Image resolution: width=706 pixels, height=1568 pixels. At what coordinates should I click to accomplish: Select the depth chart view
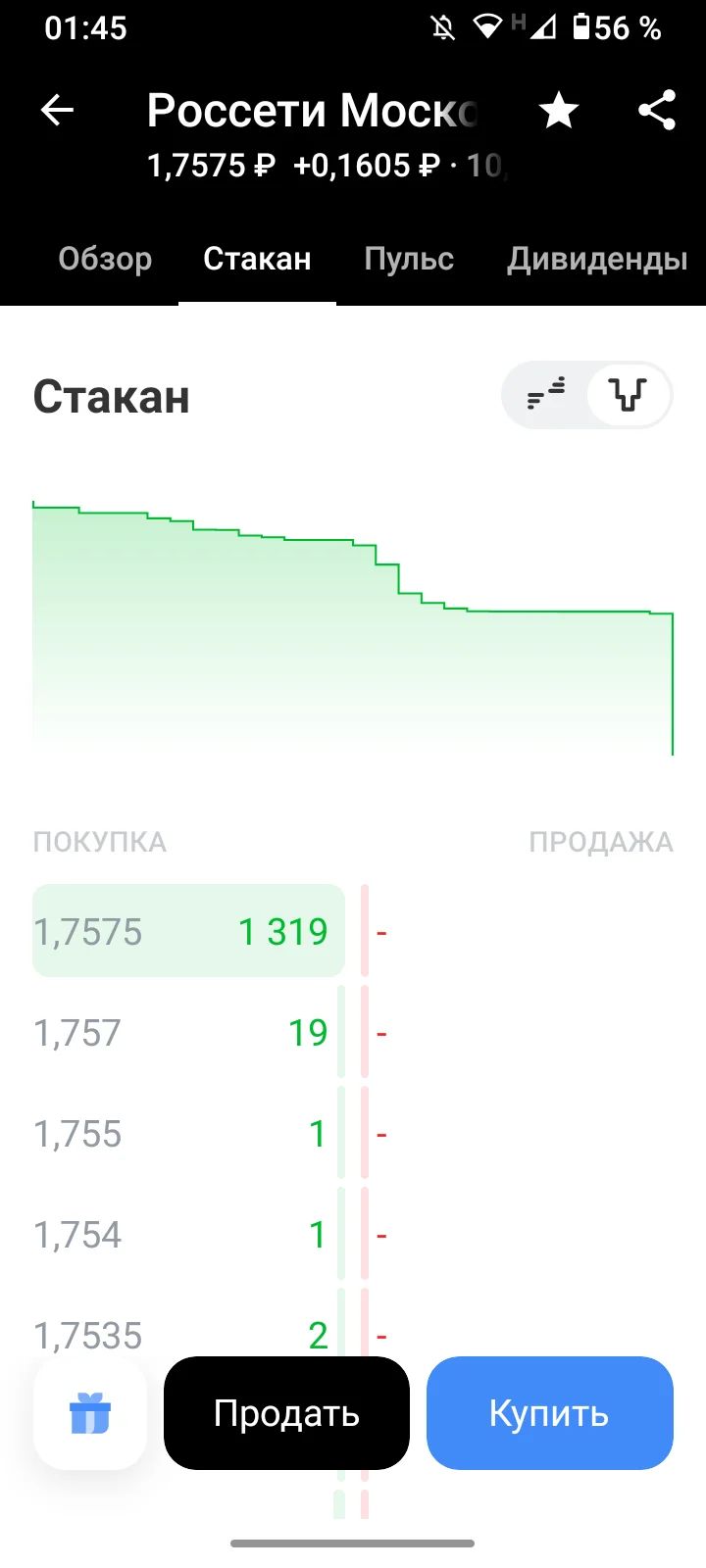(629, 395)
